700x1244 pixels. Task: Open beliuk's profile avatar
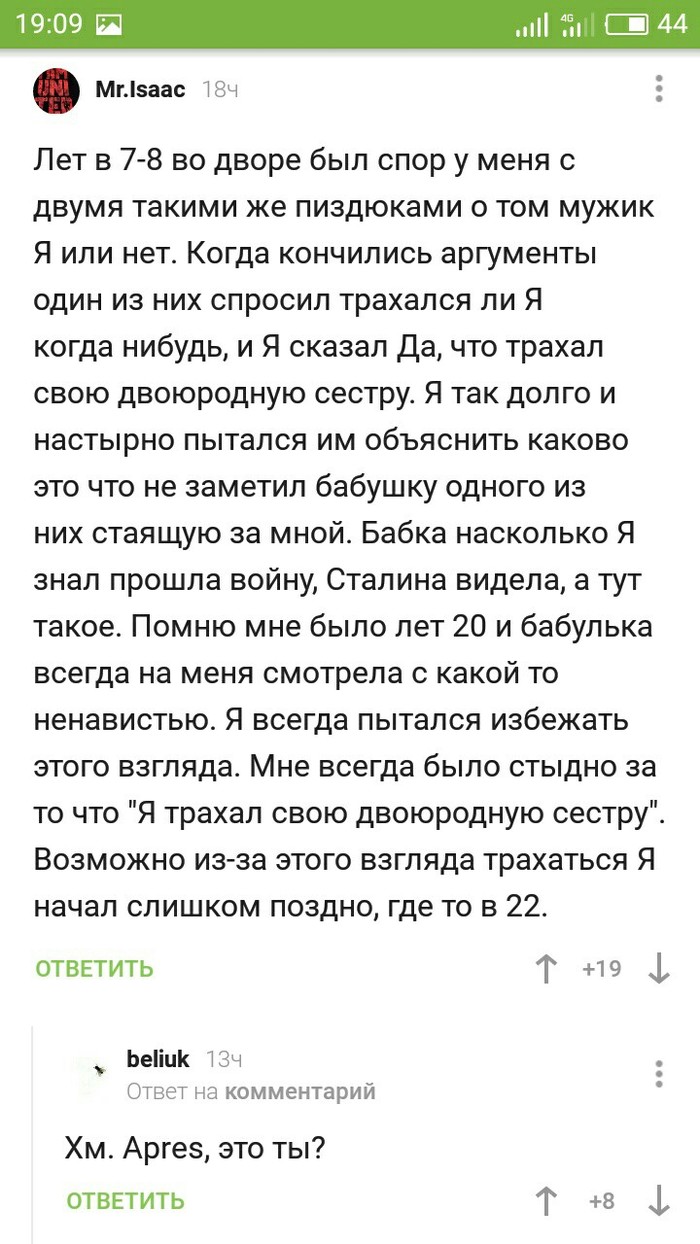click(98, 1071)
